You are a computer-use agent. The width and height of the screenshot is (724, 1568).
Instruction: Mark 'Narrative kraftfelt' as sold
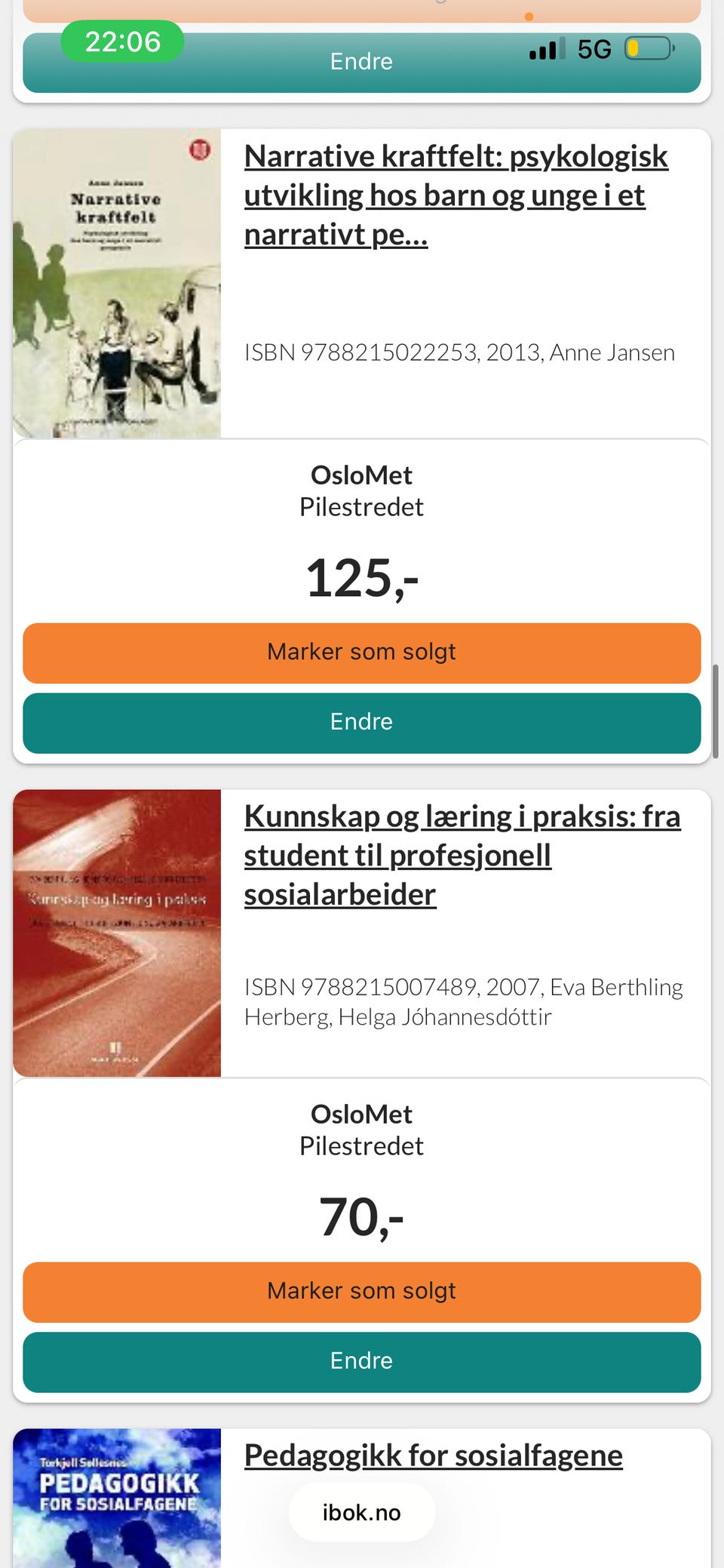coord(362,651)
